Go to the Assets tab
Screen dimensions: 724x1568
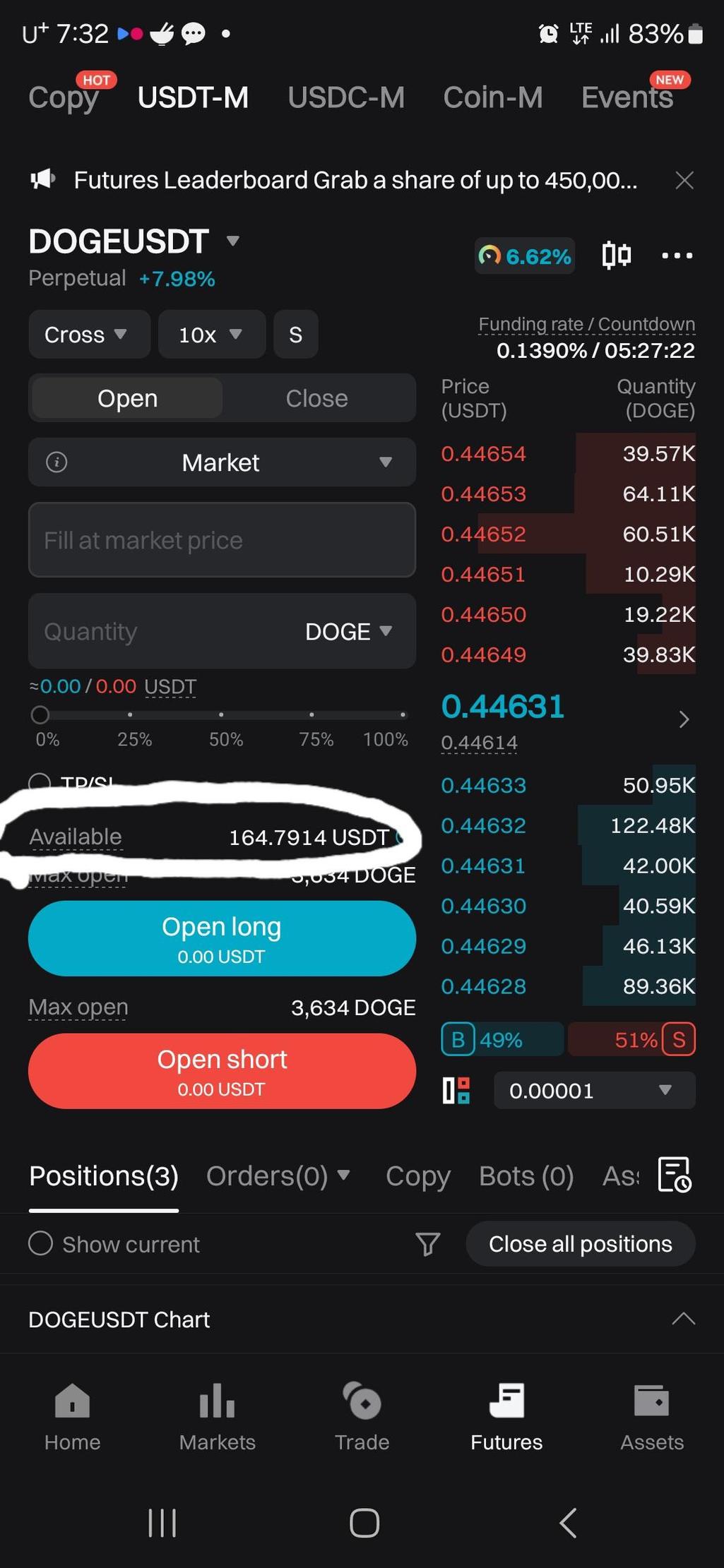click(x=651, y=1416)
